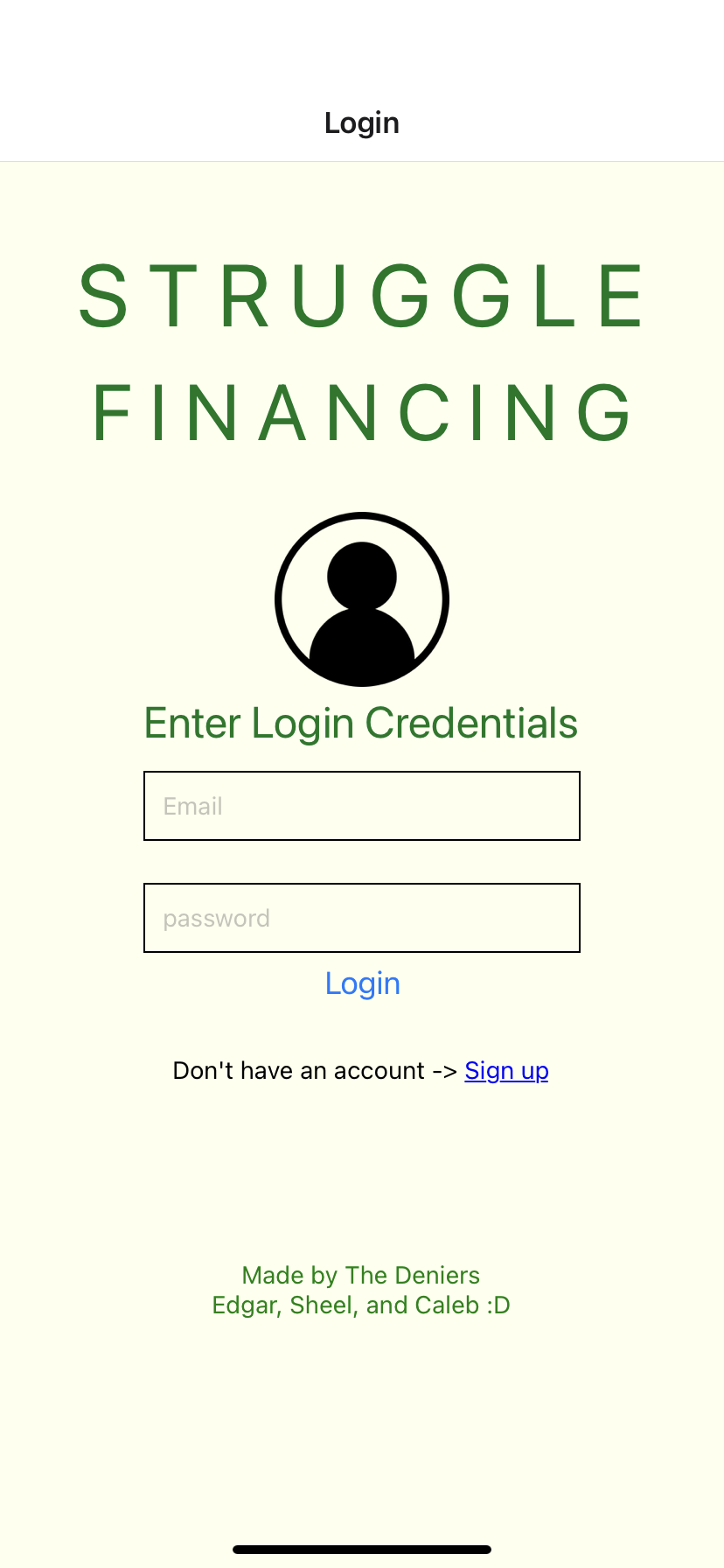Select the Enter Login Credentials heading
The height and width of the screenshot is (1568, 724).
pyautogui.click(x=361, y=722)
